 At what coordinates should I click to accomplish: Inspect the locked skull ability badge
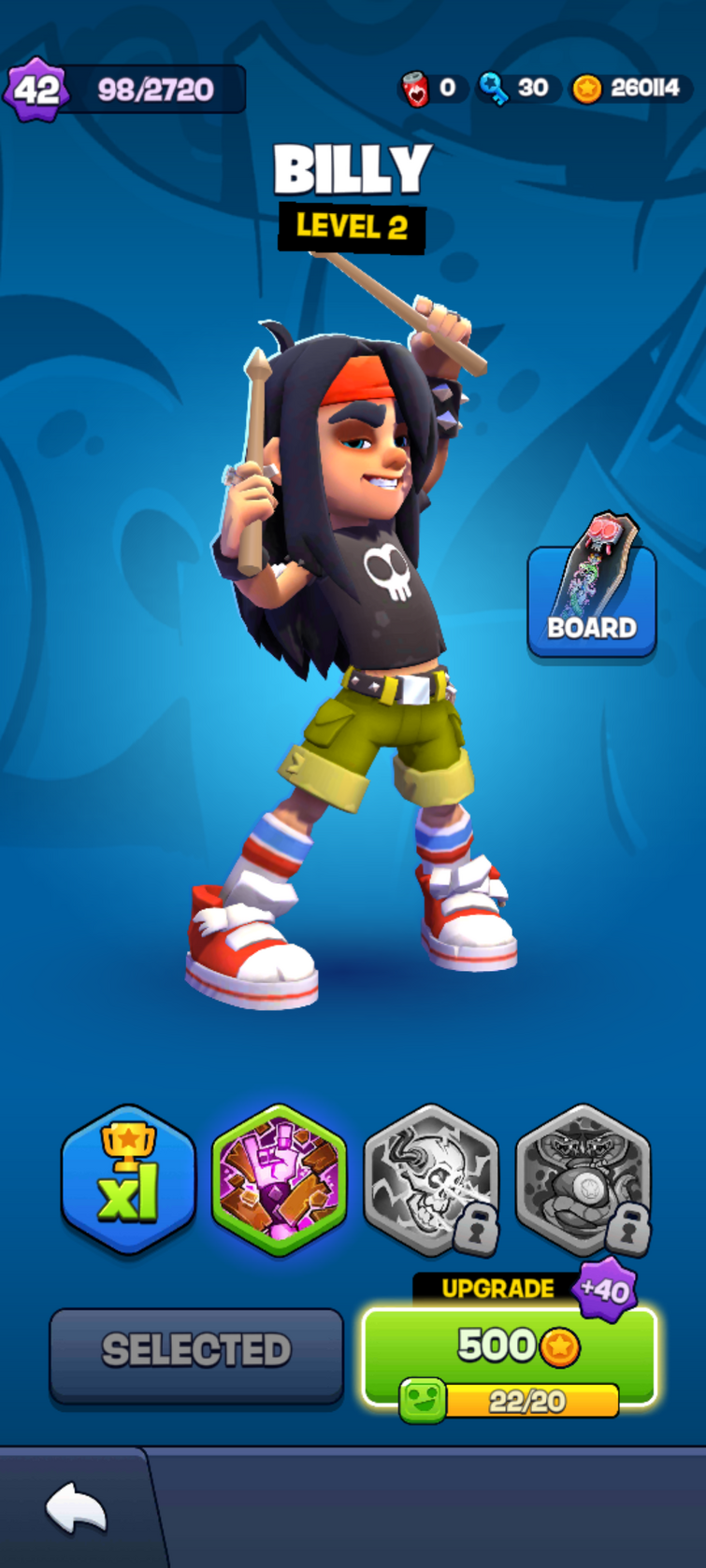[x=431, y=1180]
